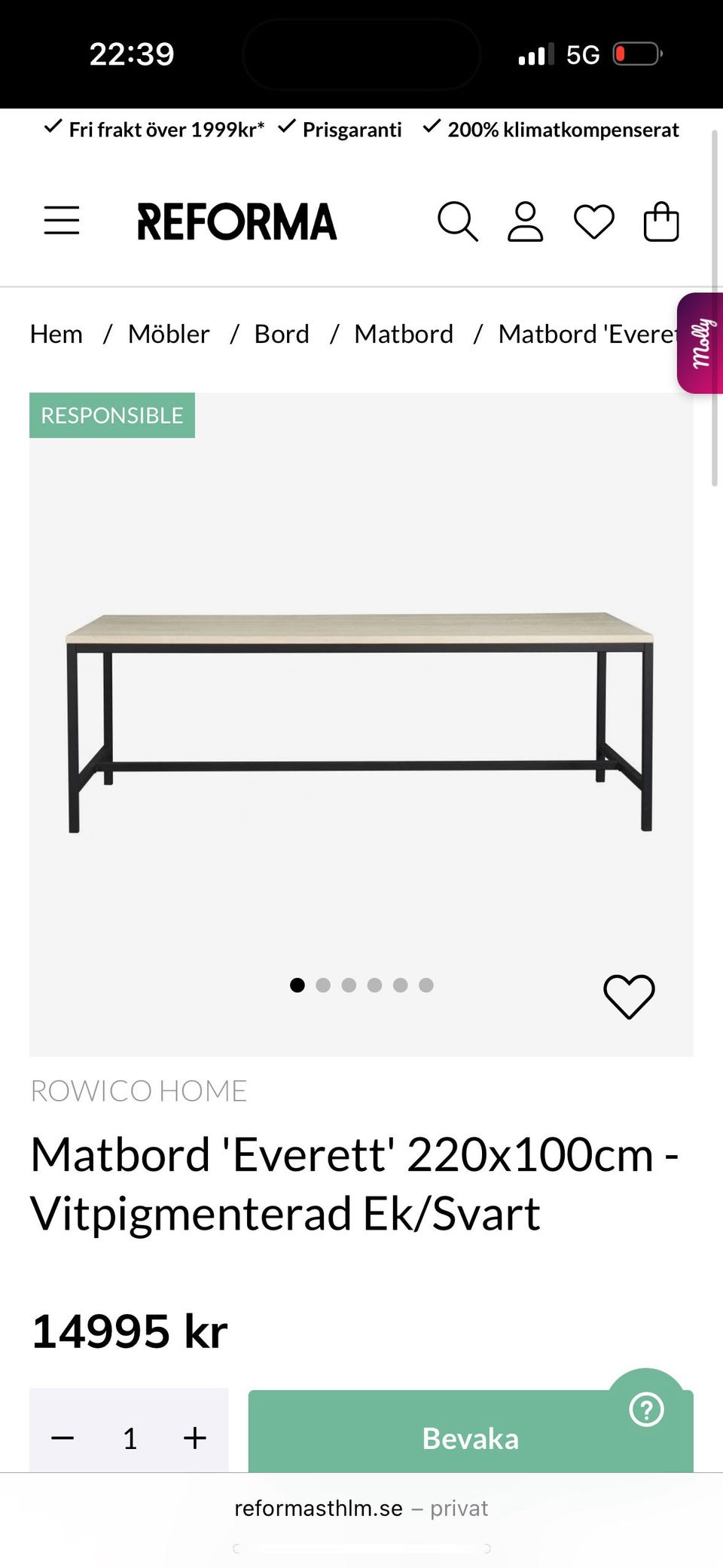Open Bord category in breadcrumb

click(x=282, y=334)
